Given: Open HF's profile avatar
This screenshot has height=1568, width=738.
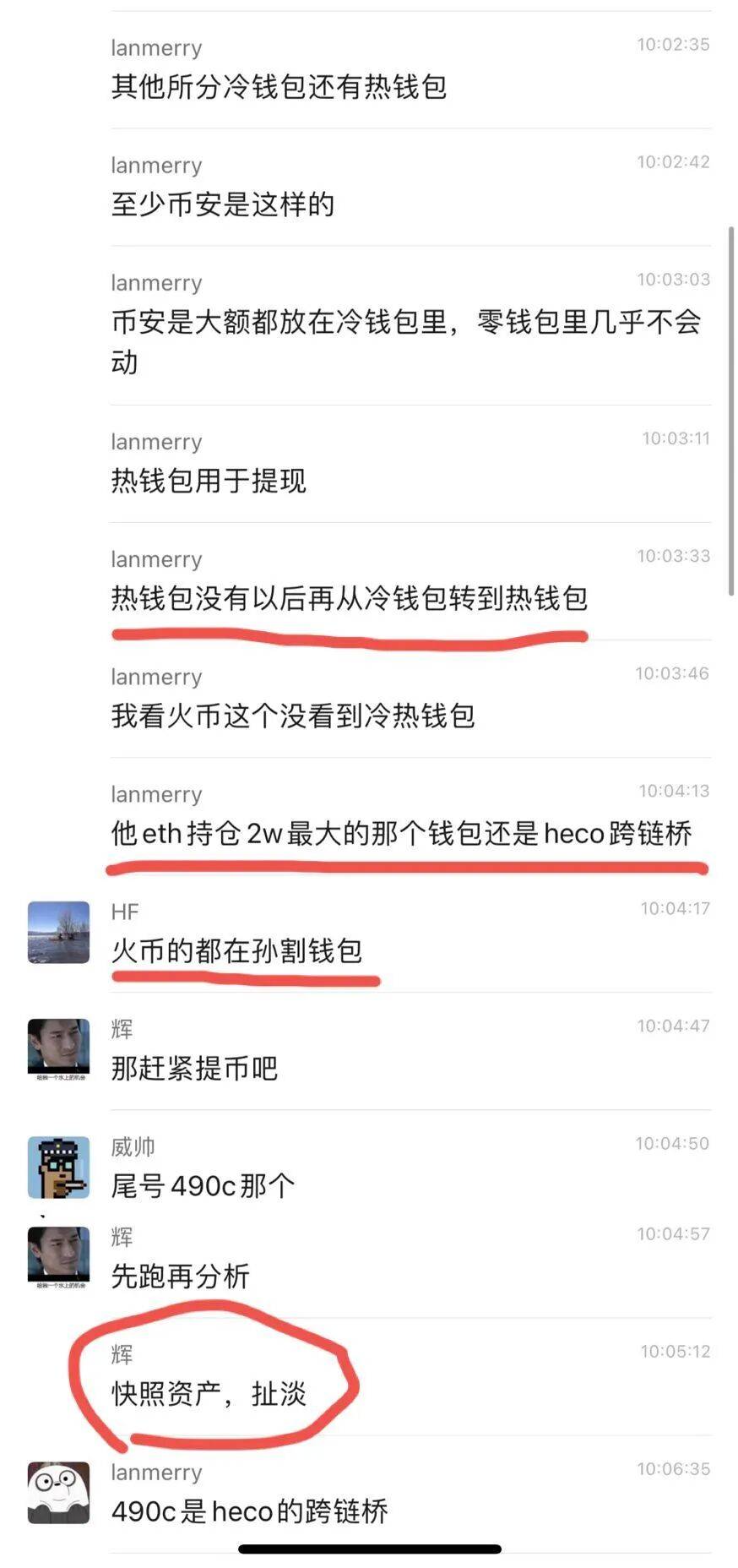Looking at the screenshot, I should 58,932.
